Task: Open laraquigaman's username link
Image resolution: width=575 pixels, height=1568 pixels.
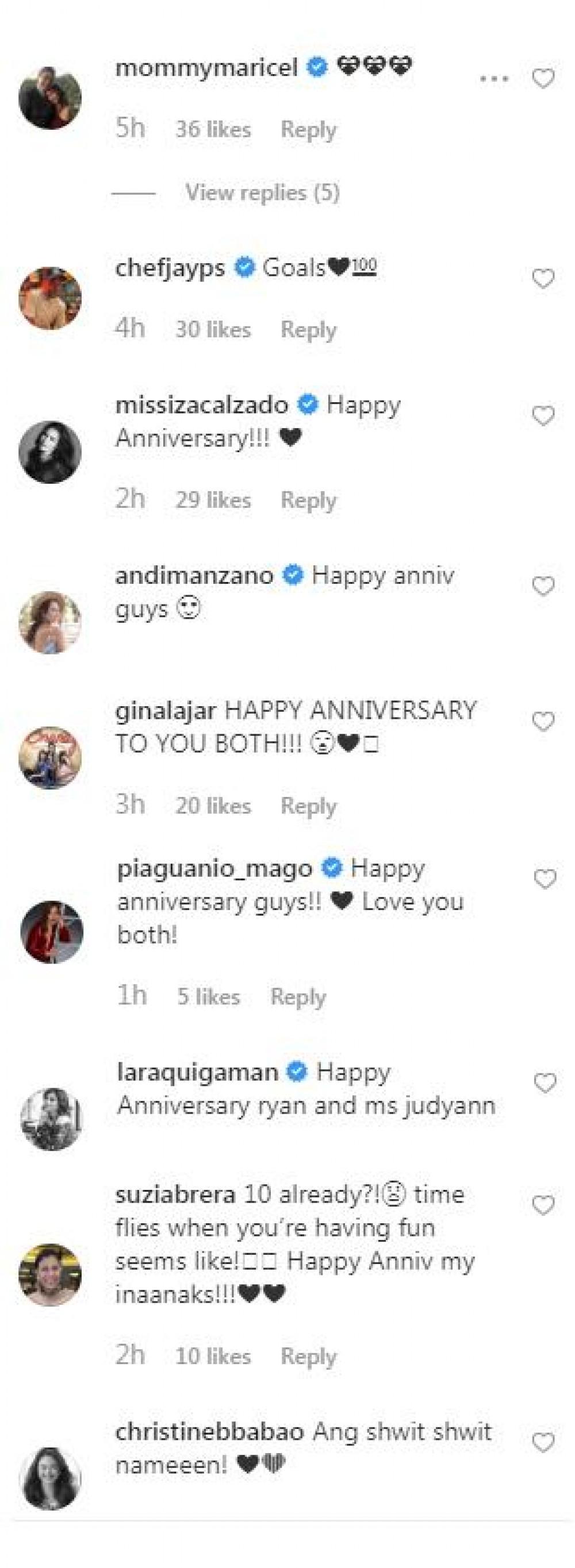Action: pos(197,1072)
